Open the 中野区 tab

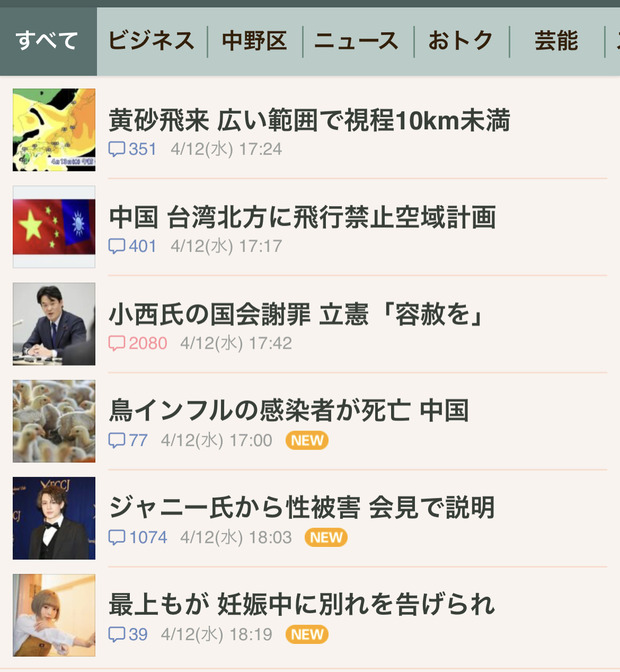254,41
